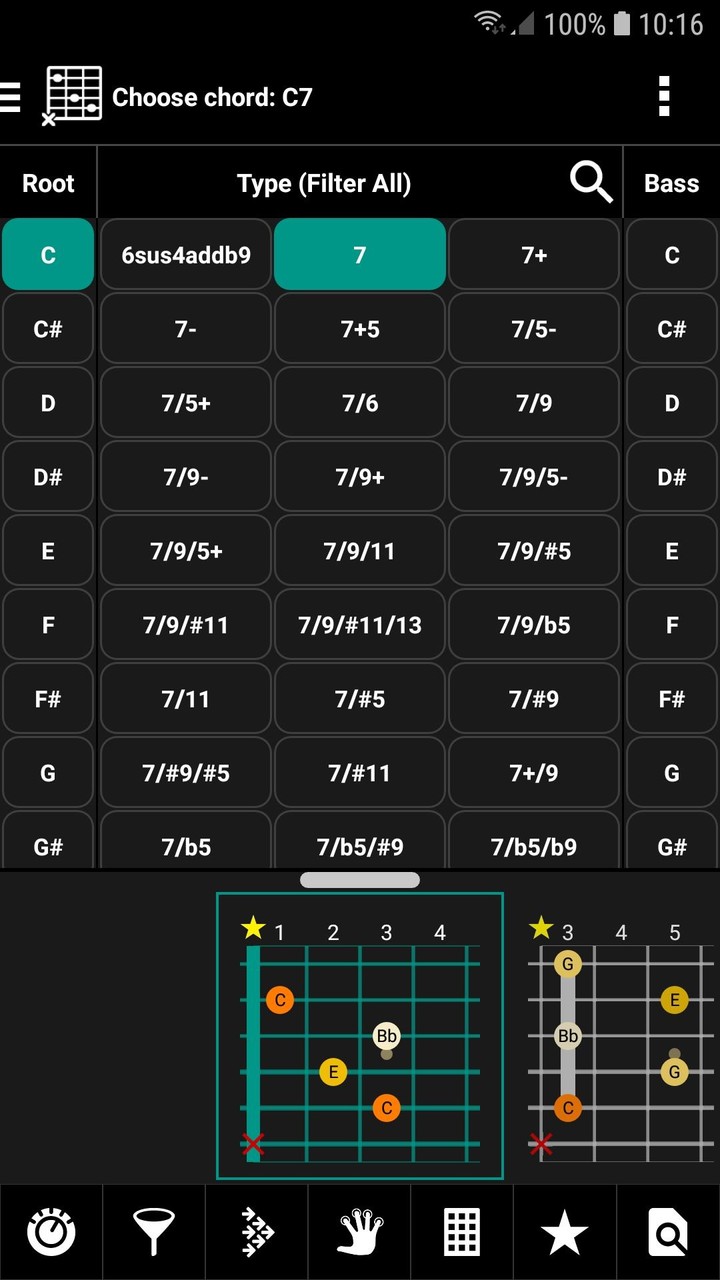Toggle the star on the second chord diagram
The width and height of the screenshot is (720, 1280).
539,930
